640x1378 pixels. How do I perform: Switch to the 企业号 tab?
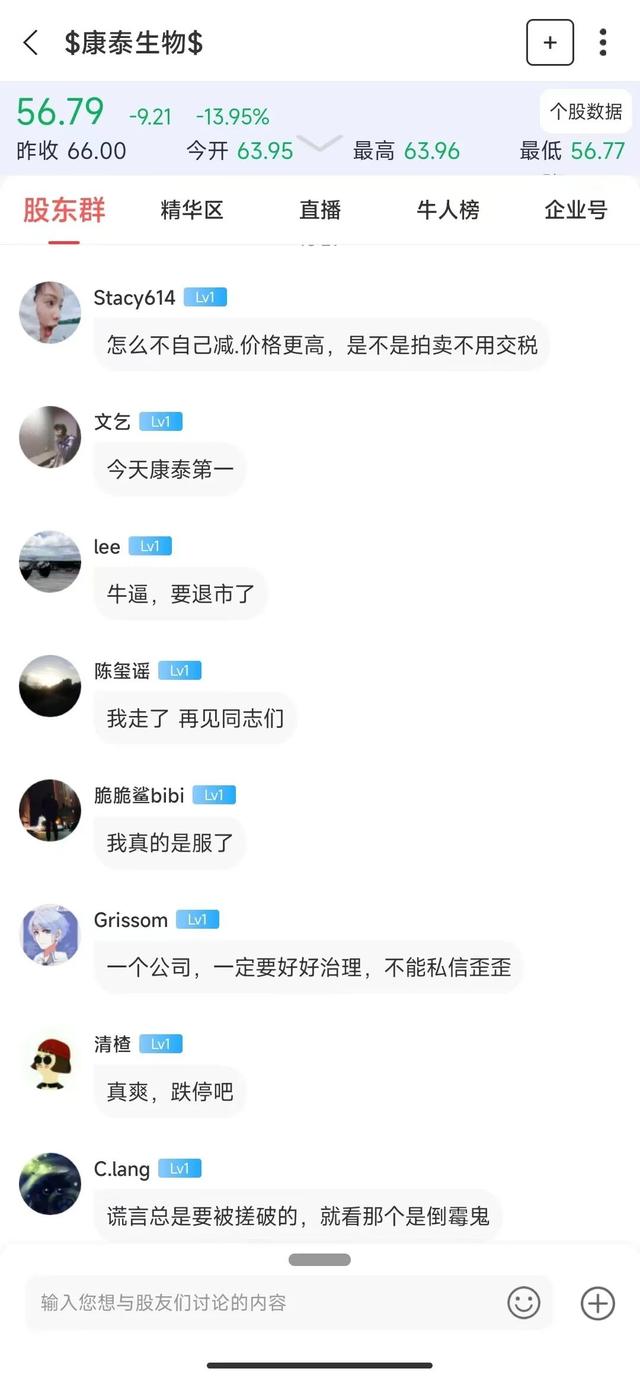coord(575,210)
